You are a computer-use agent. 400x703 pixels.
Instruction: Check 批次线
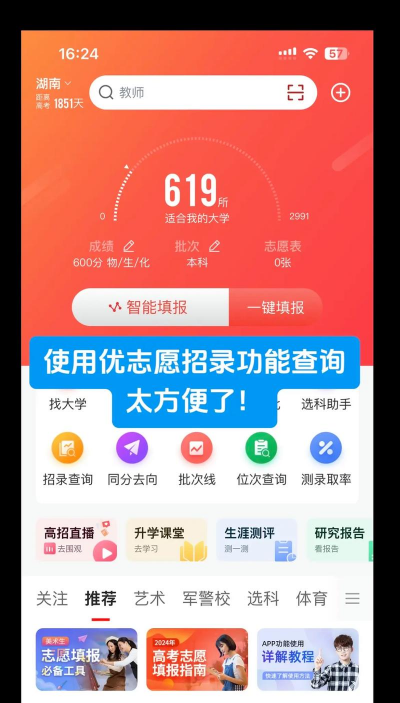(197, 459)
